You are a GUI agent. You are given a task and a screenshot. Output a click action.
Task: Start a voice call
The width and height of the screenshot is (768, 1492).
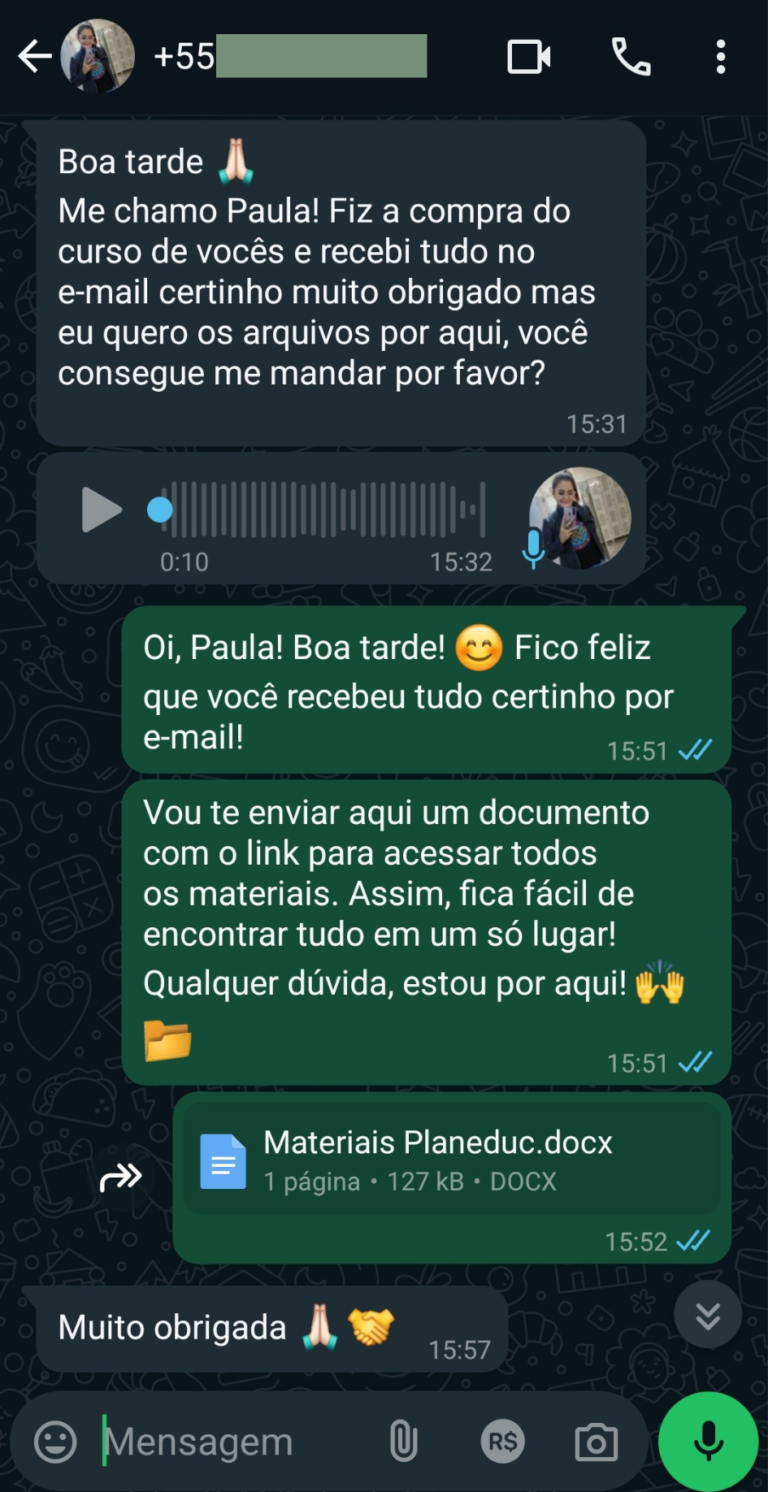click(x=631, y=57)
